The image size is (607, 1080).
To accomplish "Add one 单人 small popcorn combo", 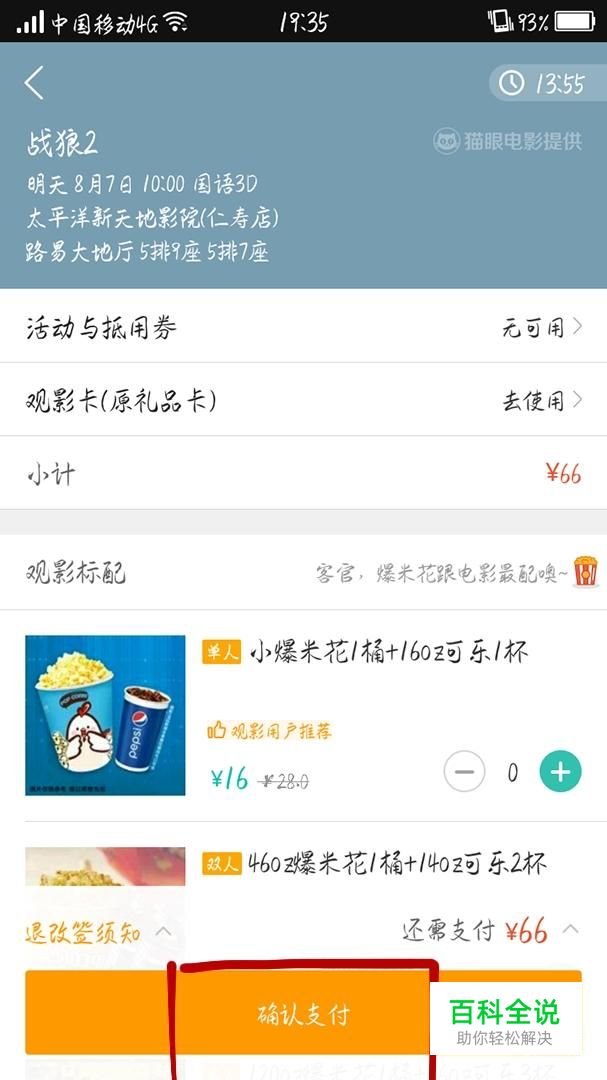I will point(560,771).
